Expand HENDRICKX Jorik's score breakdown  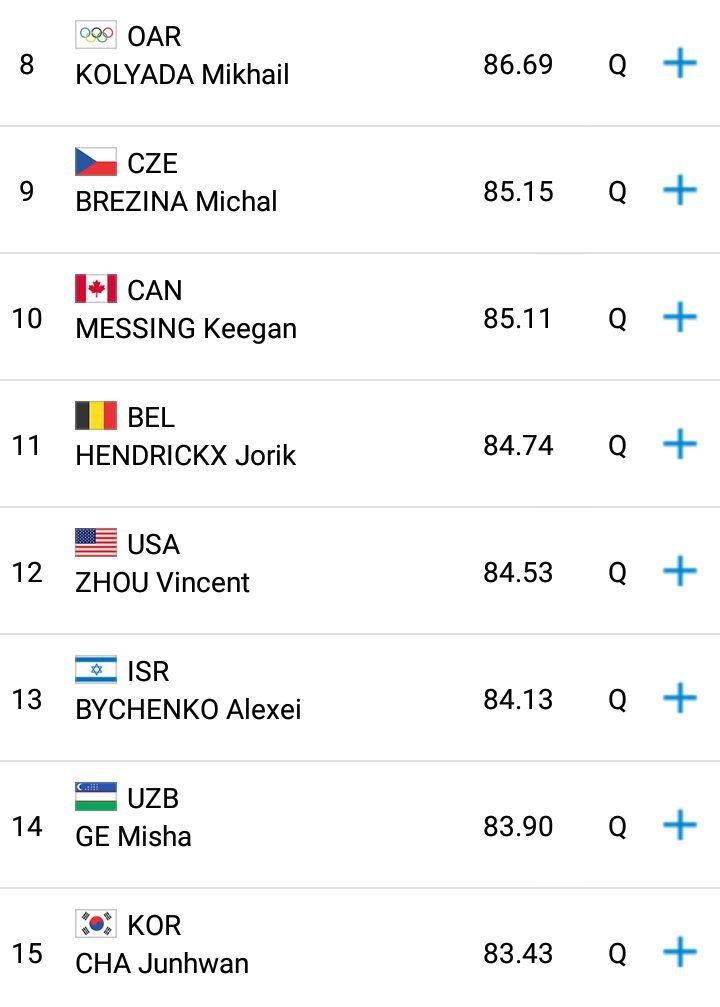(680, 444)
